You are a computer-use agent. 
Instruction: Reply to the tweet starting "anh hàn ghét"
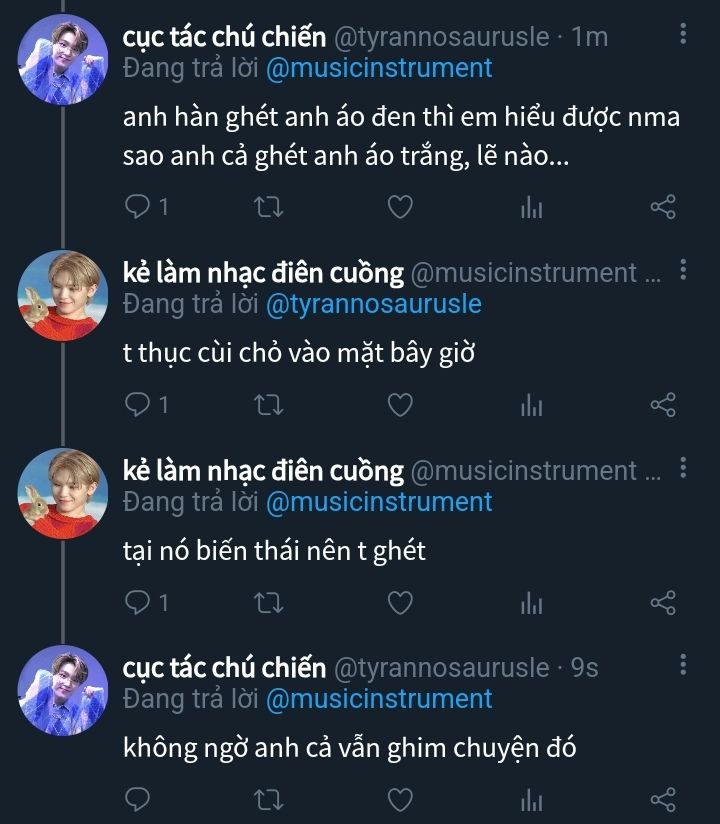139,207
